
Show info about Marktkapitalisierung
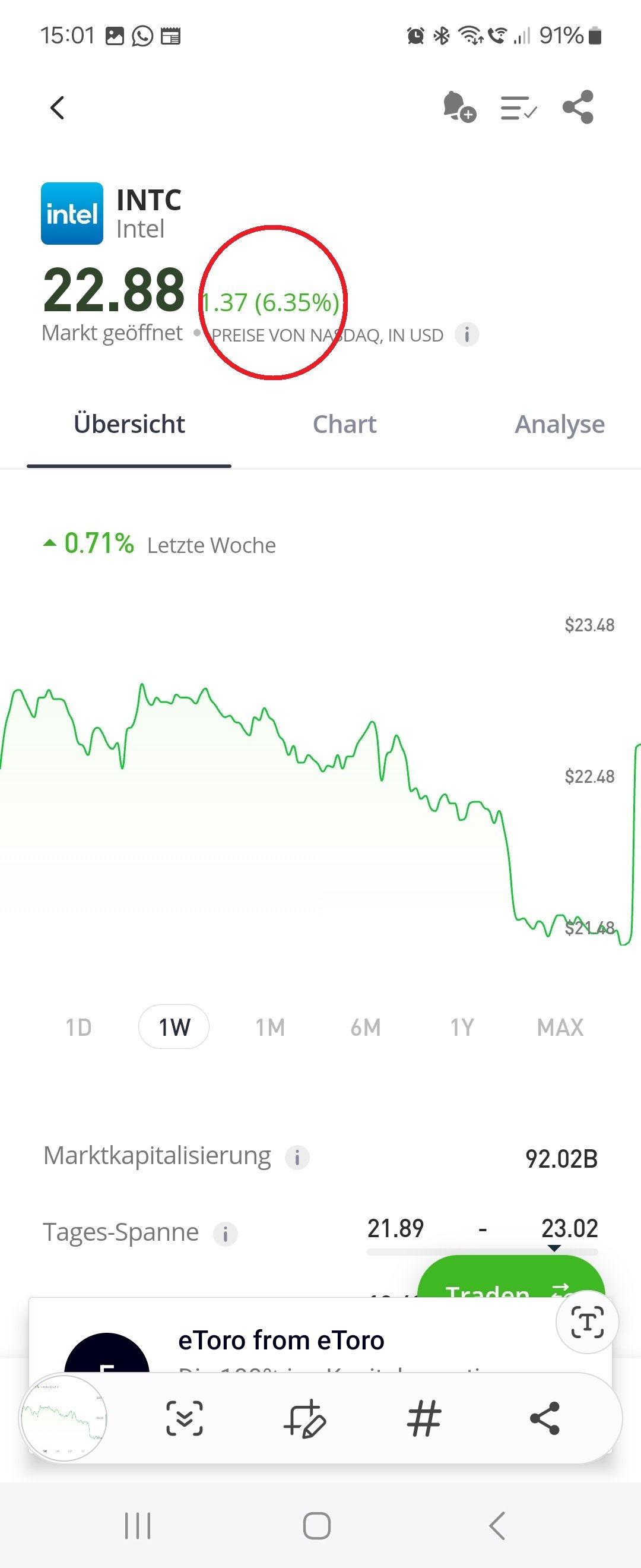coord(297,1157)
